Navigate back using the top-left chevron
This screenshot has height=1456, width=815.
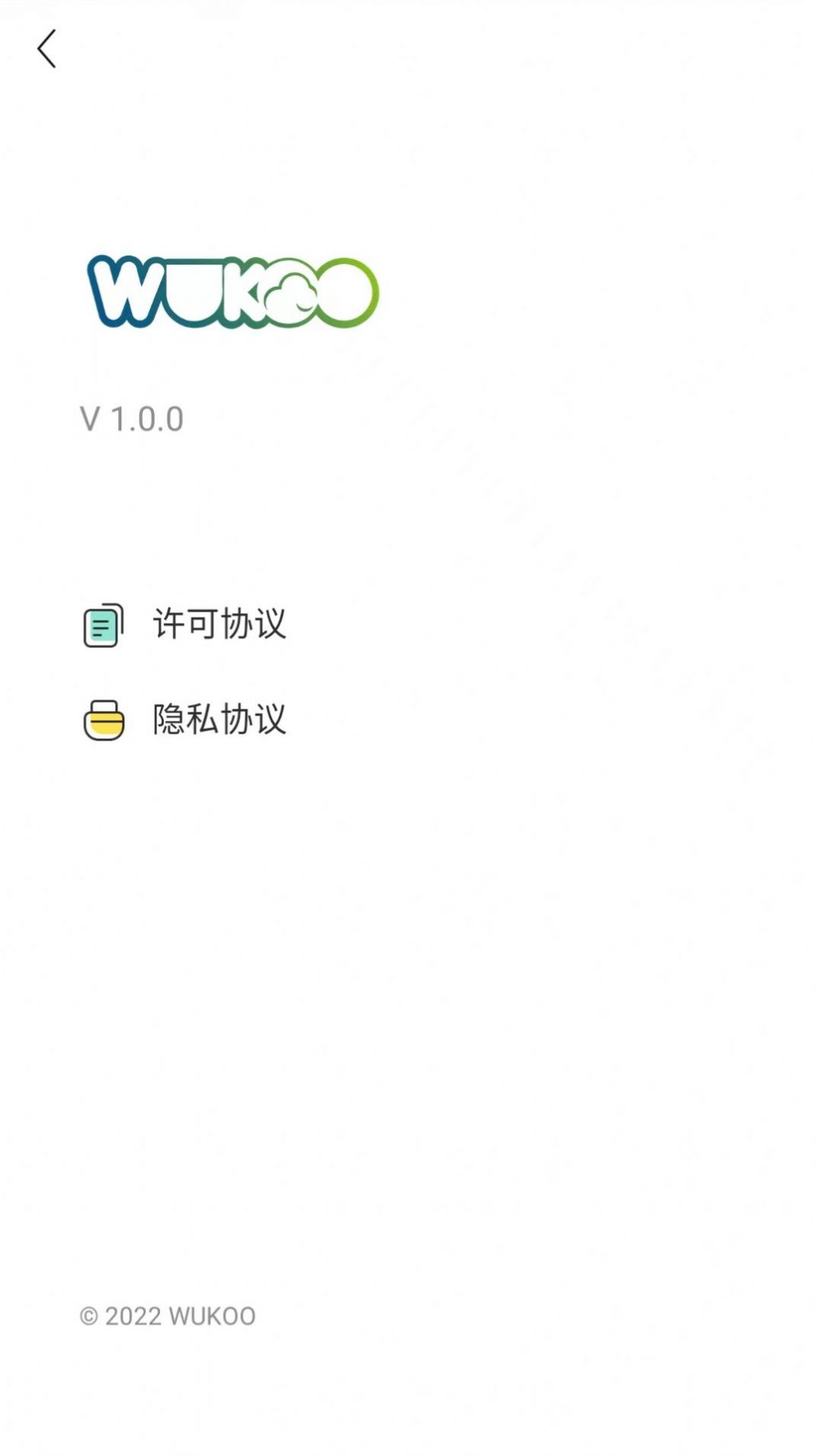coord(46,48)
